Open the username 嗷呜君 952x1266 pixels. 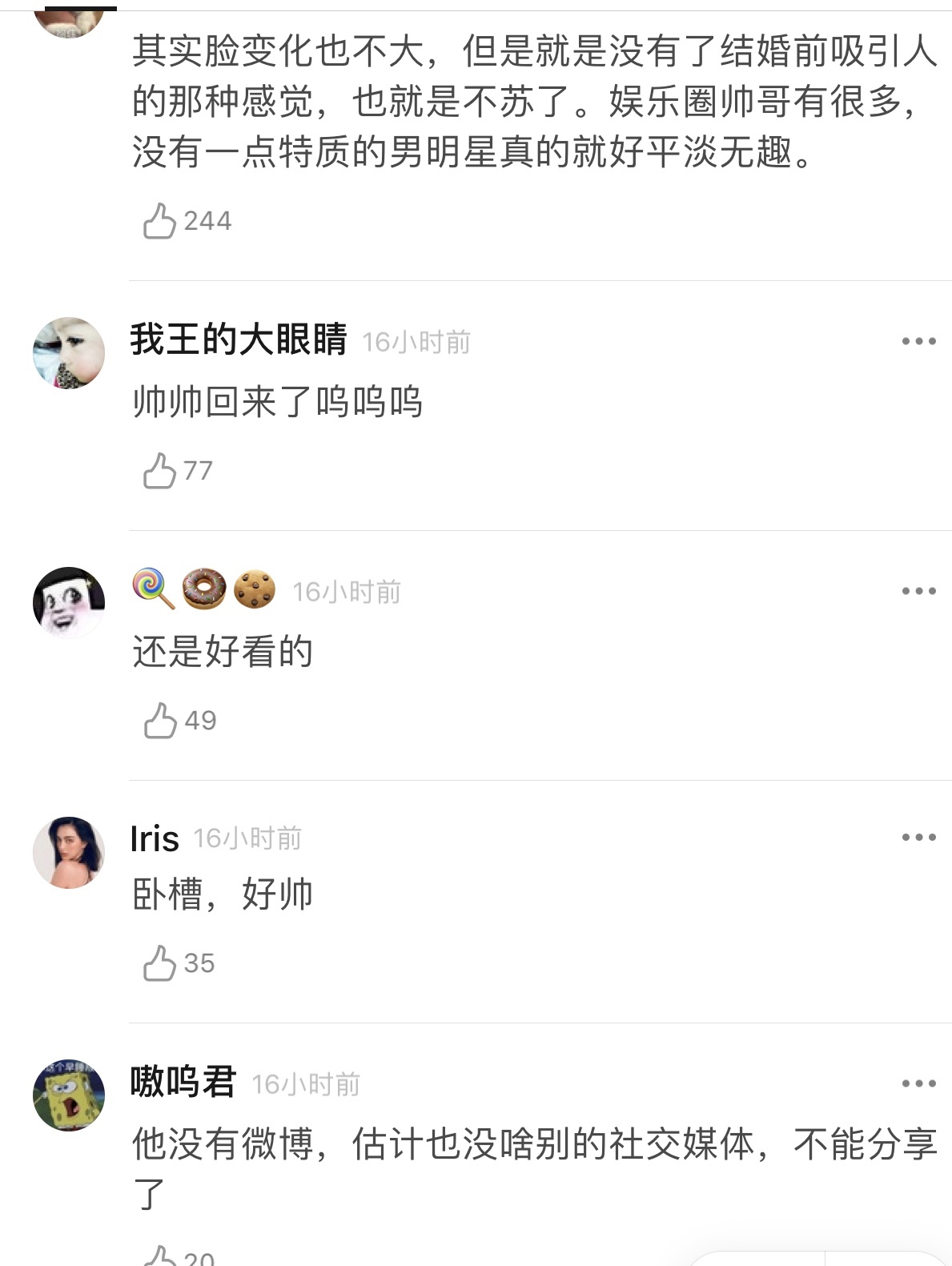click(x=183, y=1082)
